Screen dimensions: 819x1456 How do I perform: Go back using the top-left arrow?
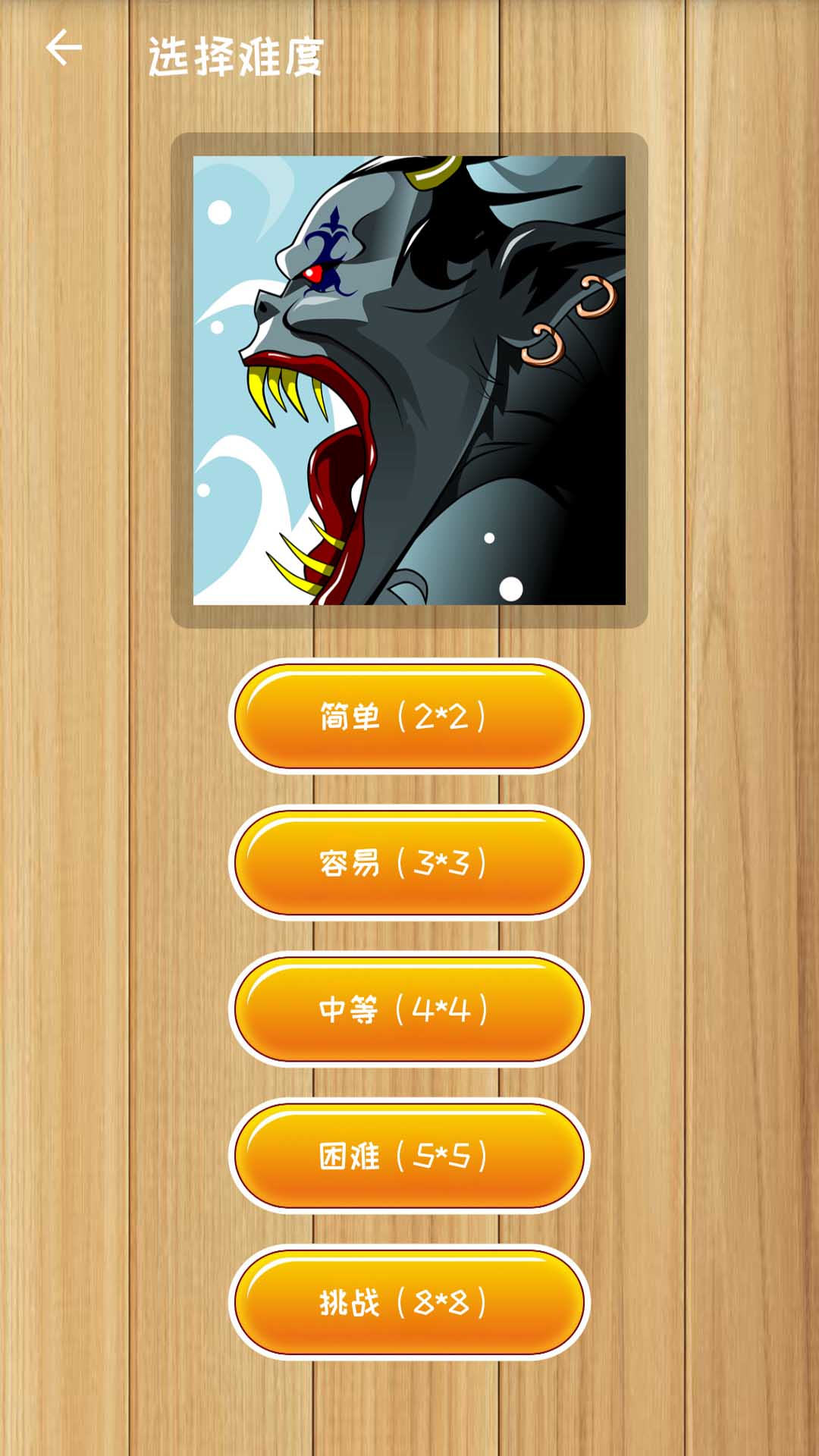click(x=64, y=50)
